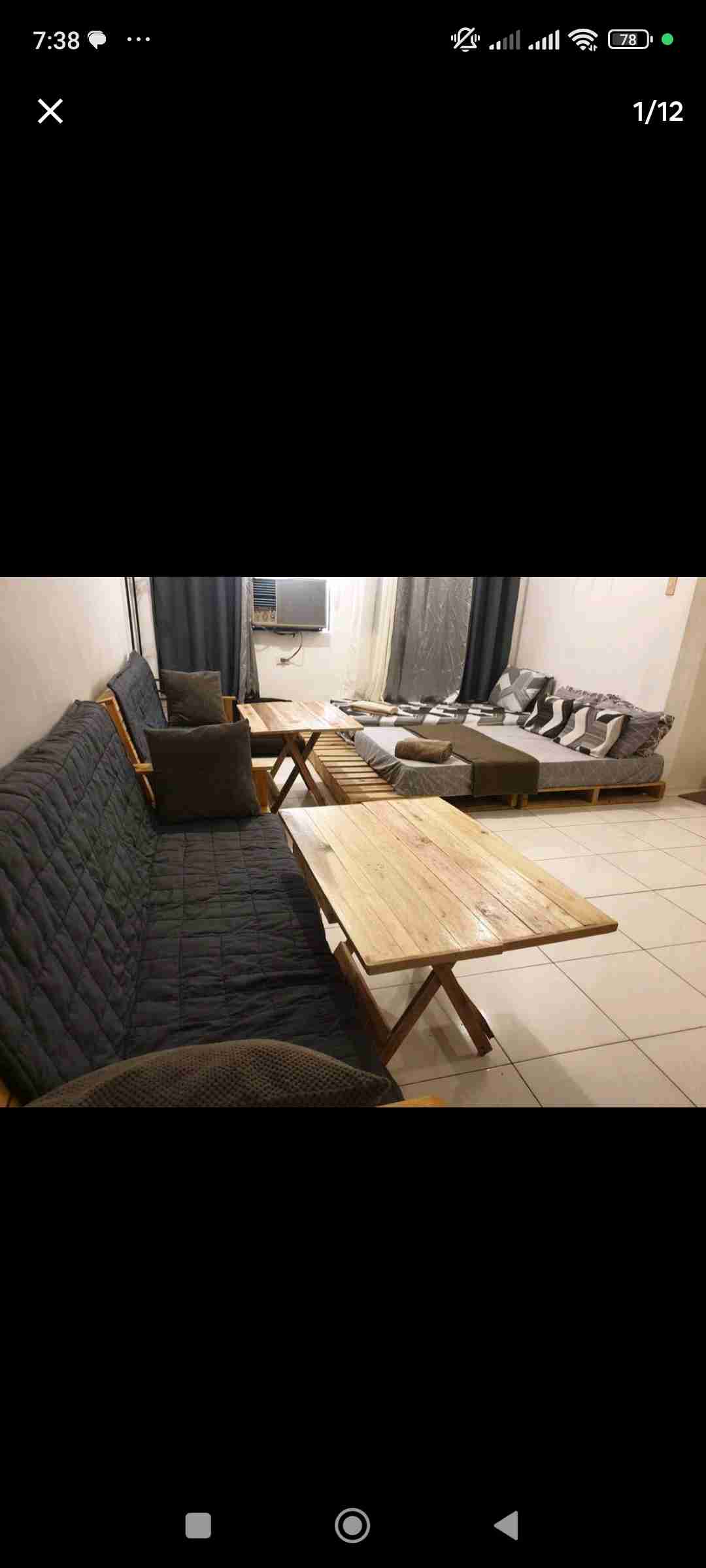Viewport: 706px width, 1568px height.
Task: Tap the room photo to toggle controls
Action: coord(353,841)
